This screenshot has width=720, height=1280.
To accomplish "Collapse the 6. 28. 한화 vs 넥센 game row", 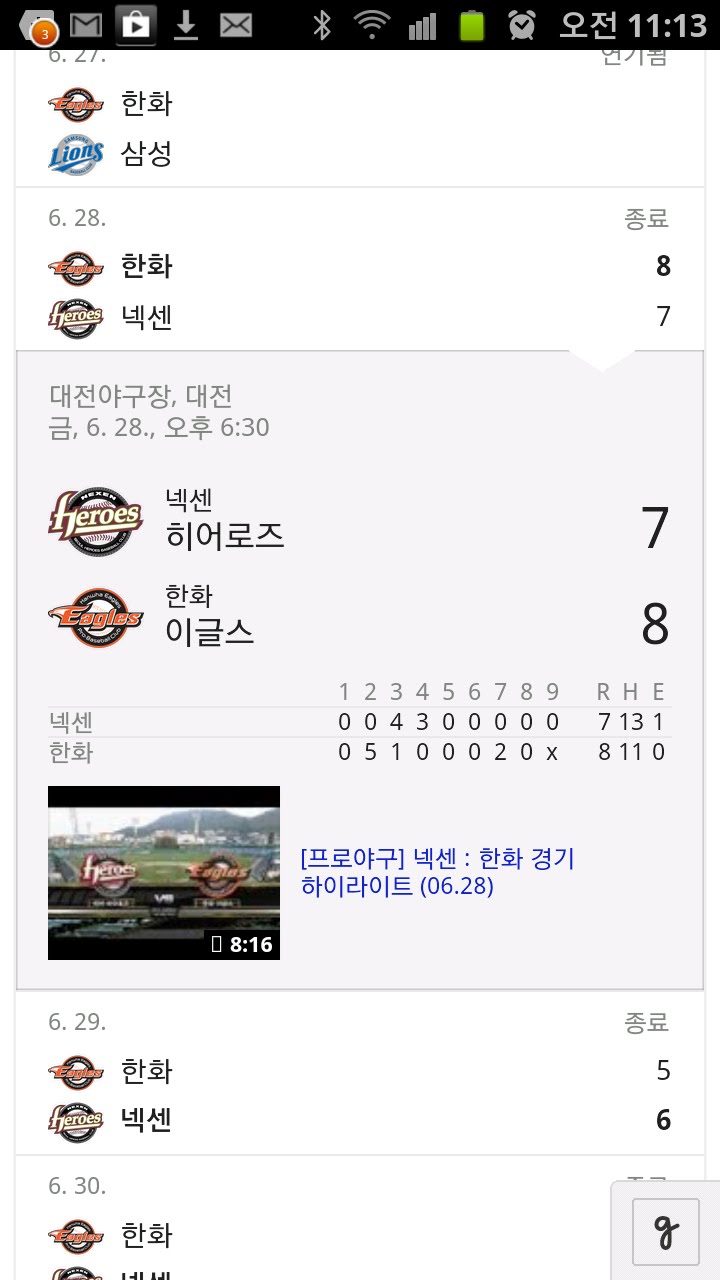I will point(360,269).
